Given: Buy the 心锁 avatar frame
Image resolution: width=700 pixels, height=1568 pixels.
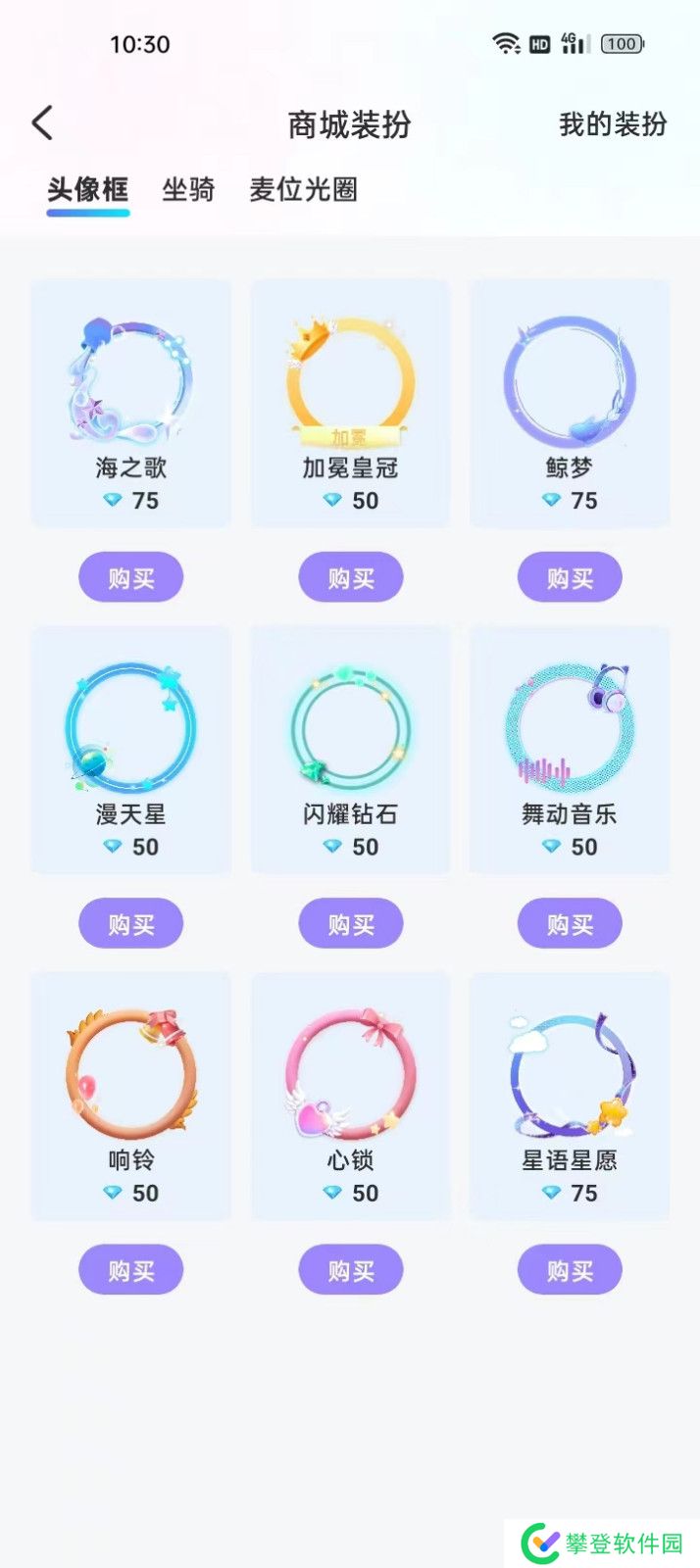Looking at the screenshot, I should [350, 1270].
